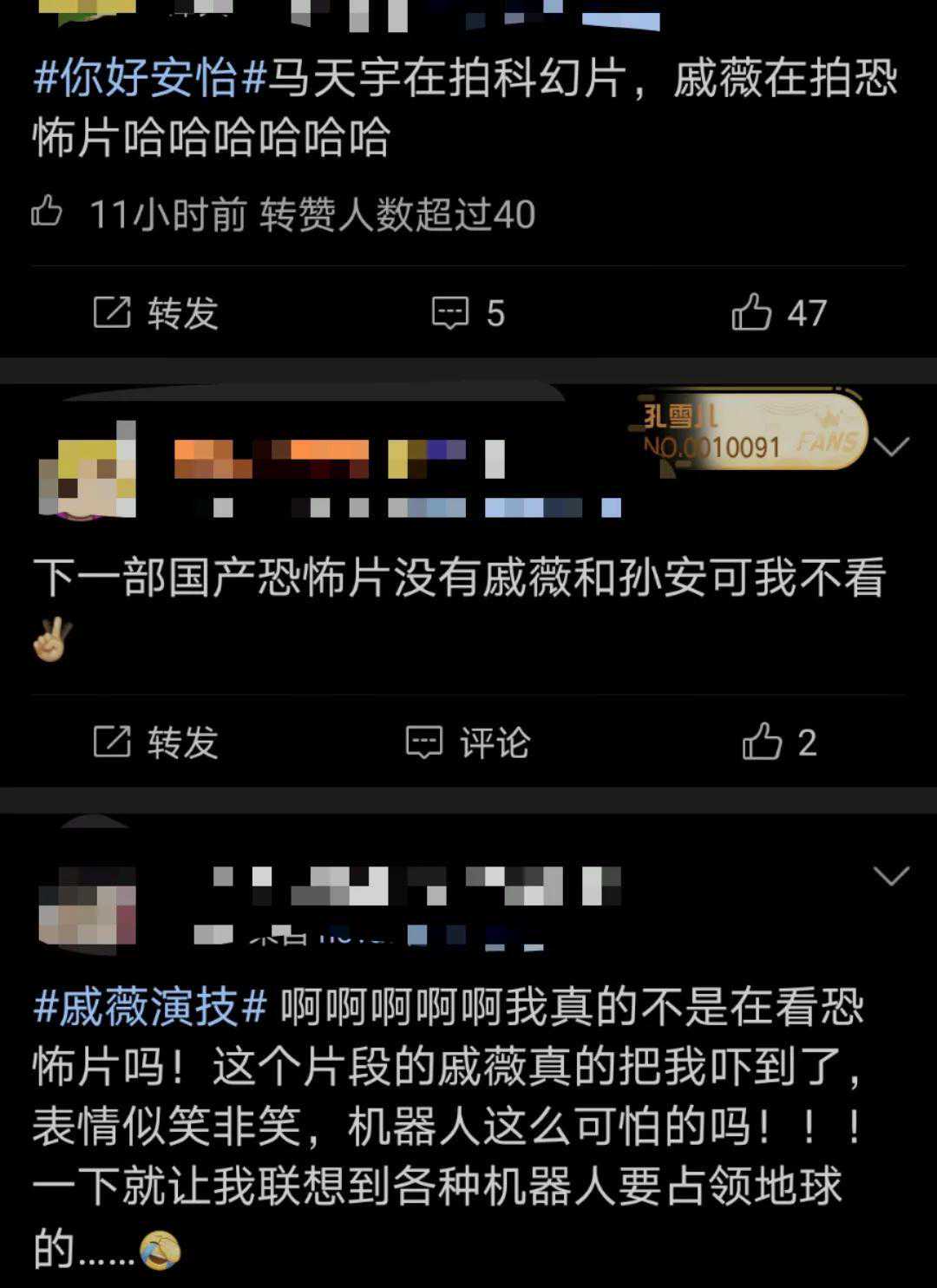Expand the chevron menu on the #戚薇演技# post
The height and width of the screenshot is (1288, 937).
[891, 875]
